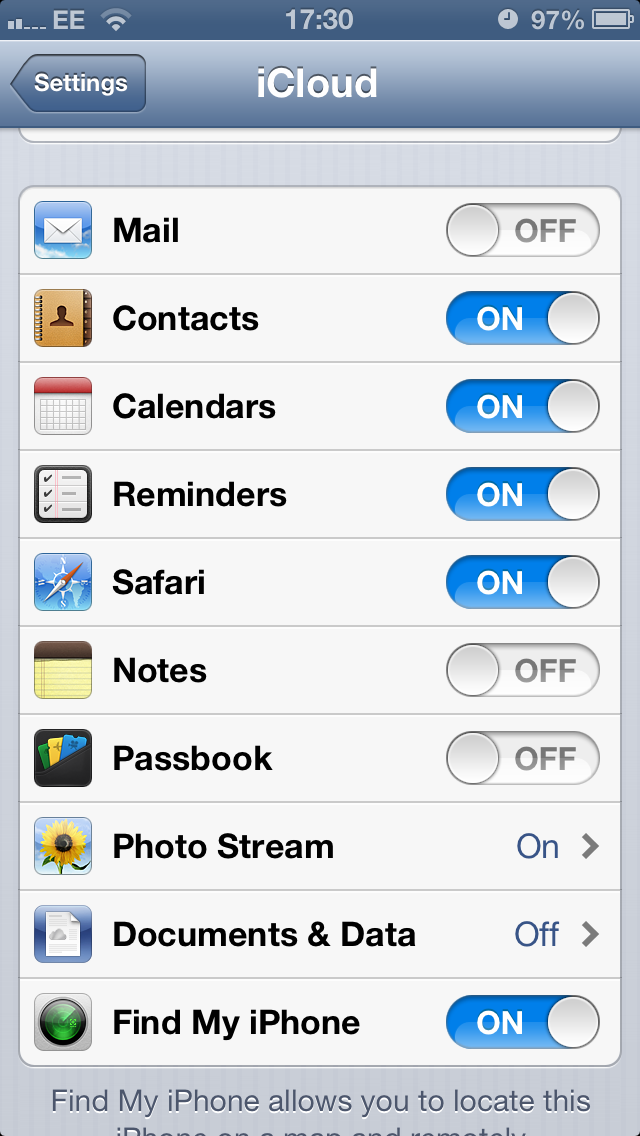Turn on the Mail switch
The height and width of the screenshot is (1136, 640).
point(522,231)
